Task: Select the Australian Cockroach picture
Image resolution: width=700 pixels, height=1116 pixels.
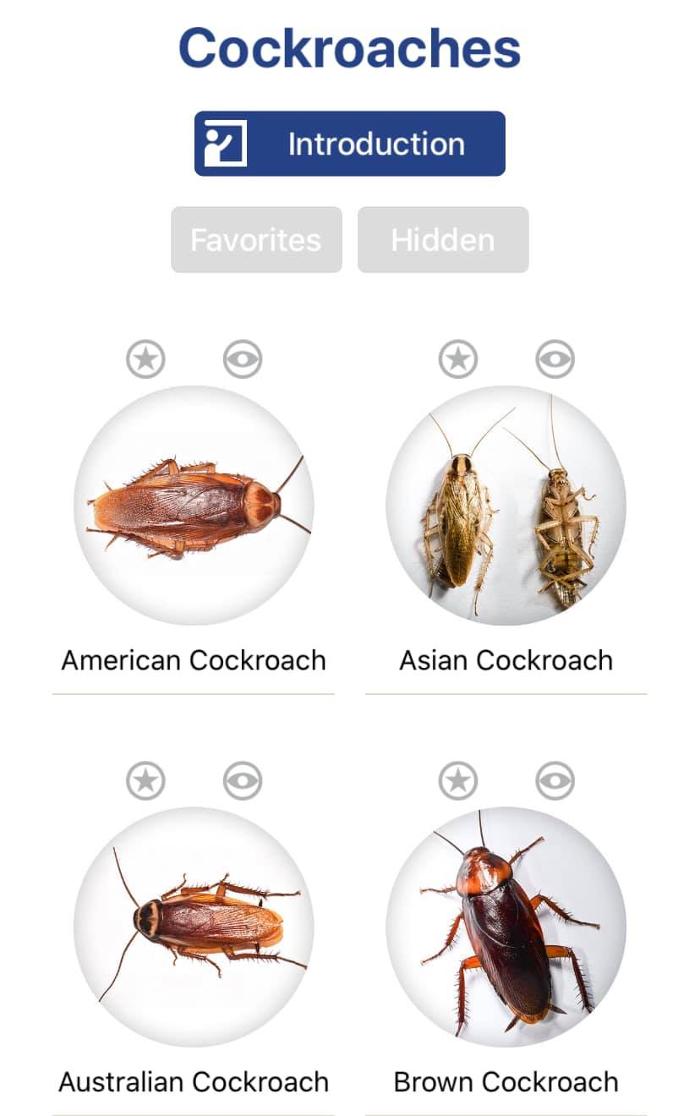Action: (194, 927)
